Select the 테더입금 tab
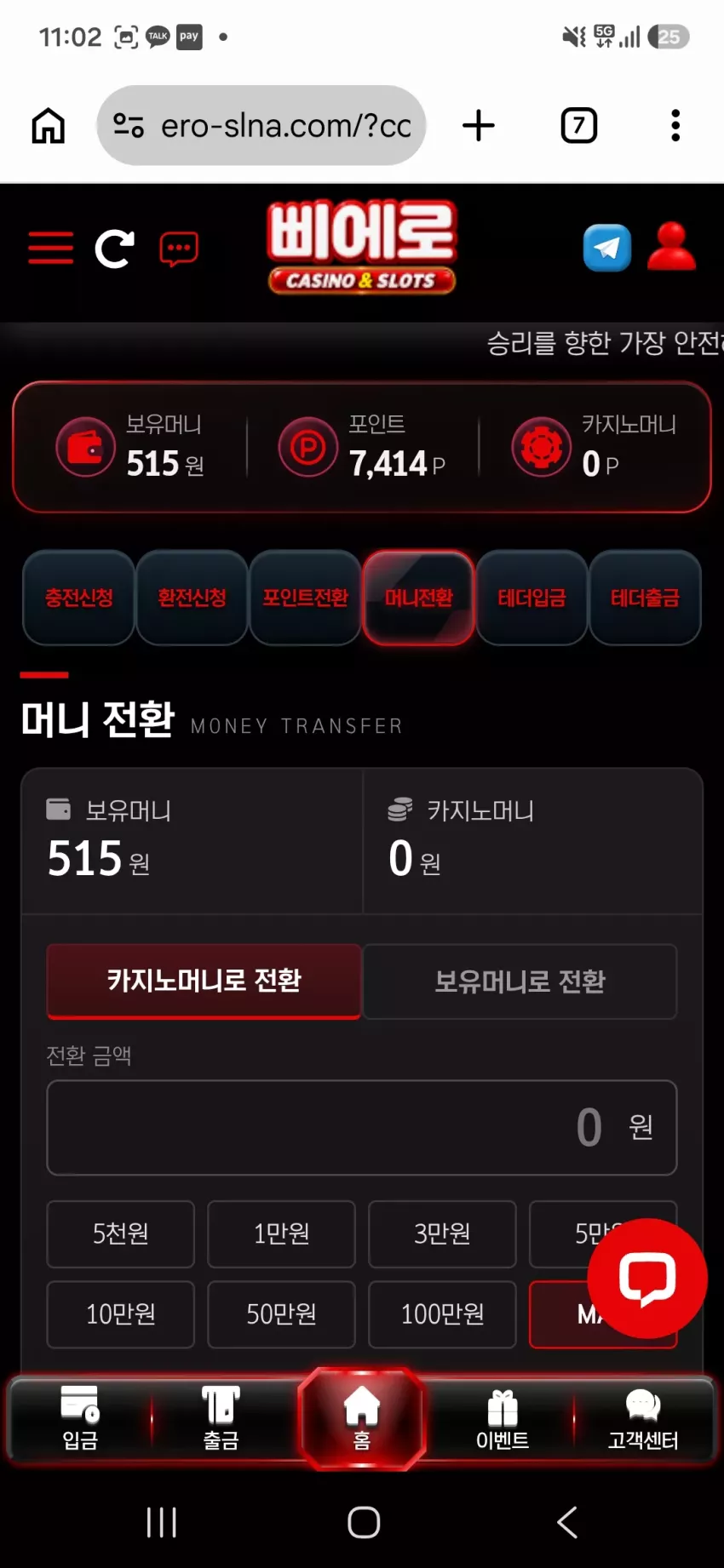Screen dimensions: 724x1568 532,598
